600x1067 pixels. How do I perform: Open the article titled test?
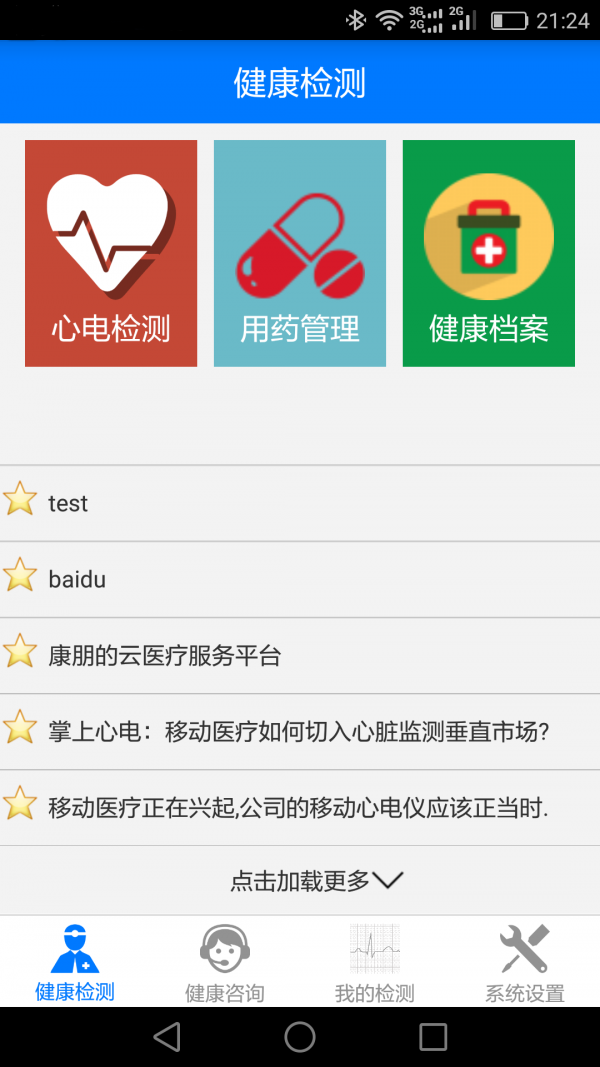300,503
